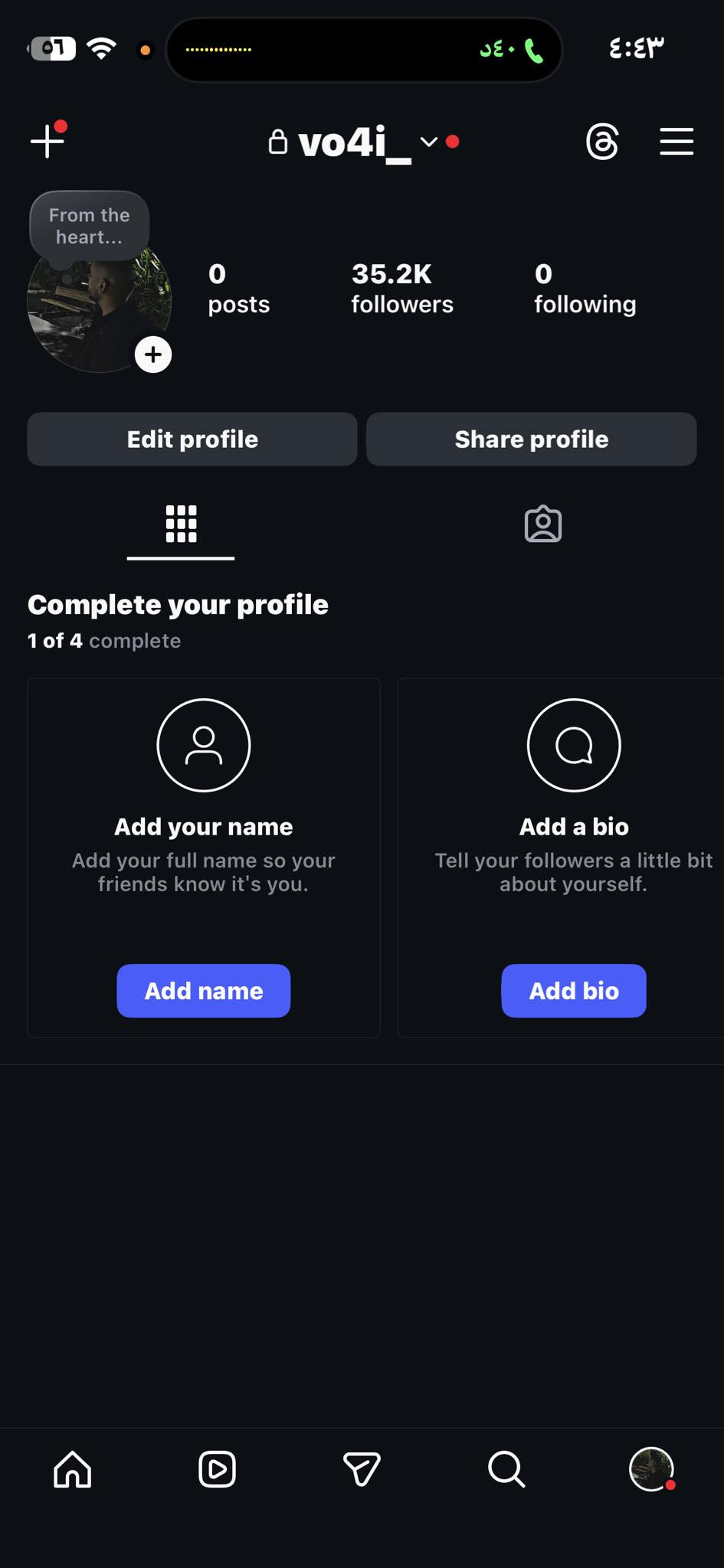Open direct messages from bottom bar
This screenshot has height=1568, width=724.
point(362,1469)
